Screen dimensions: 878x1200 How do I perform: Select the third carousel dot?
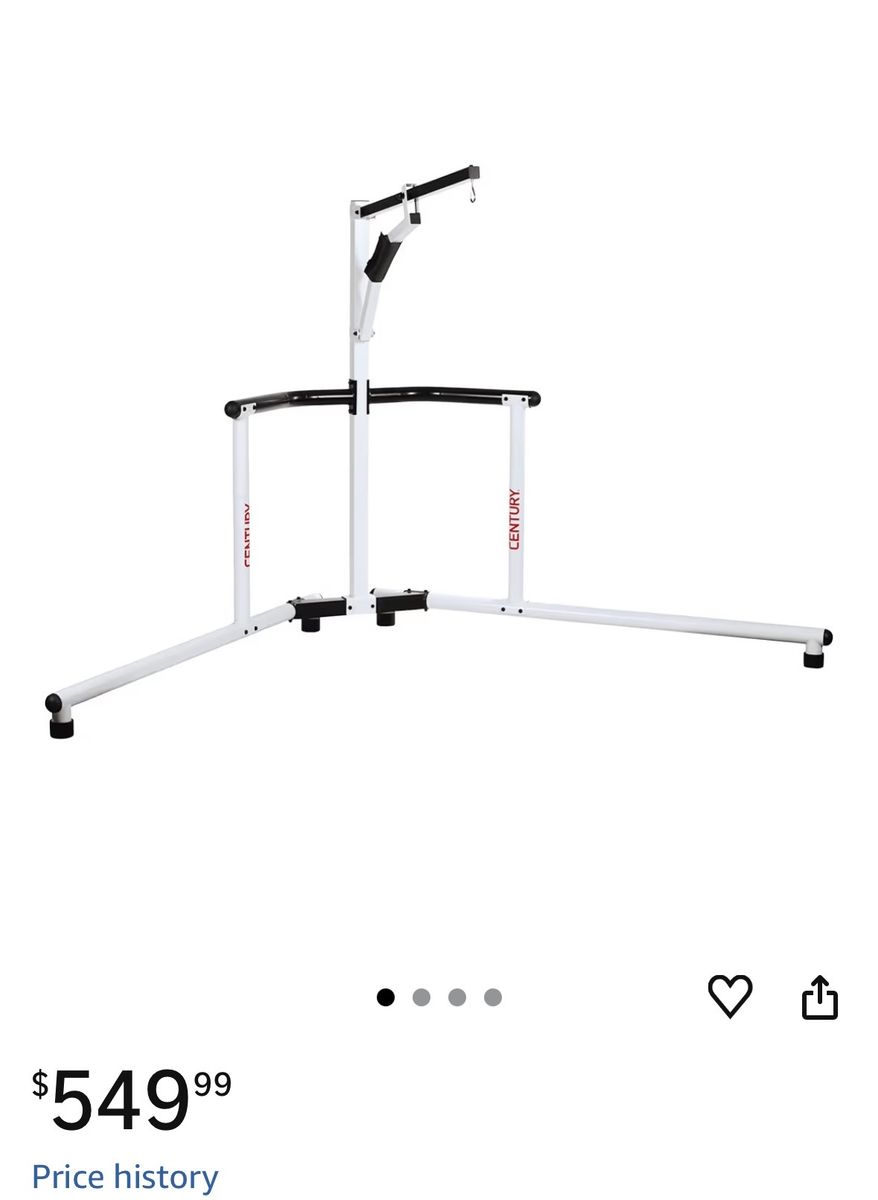coord(456,996)
